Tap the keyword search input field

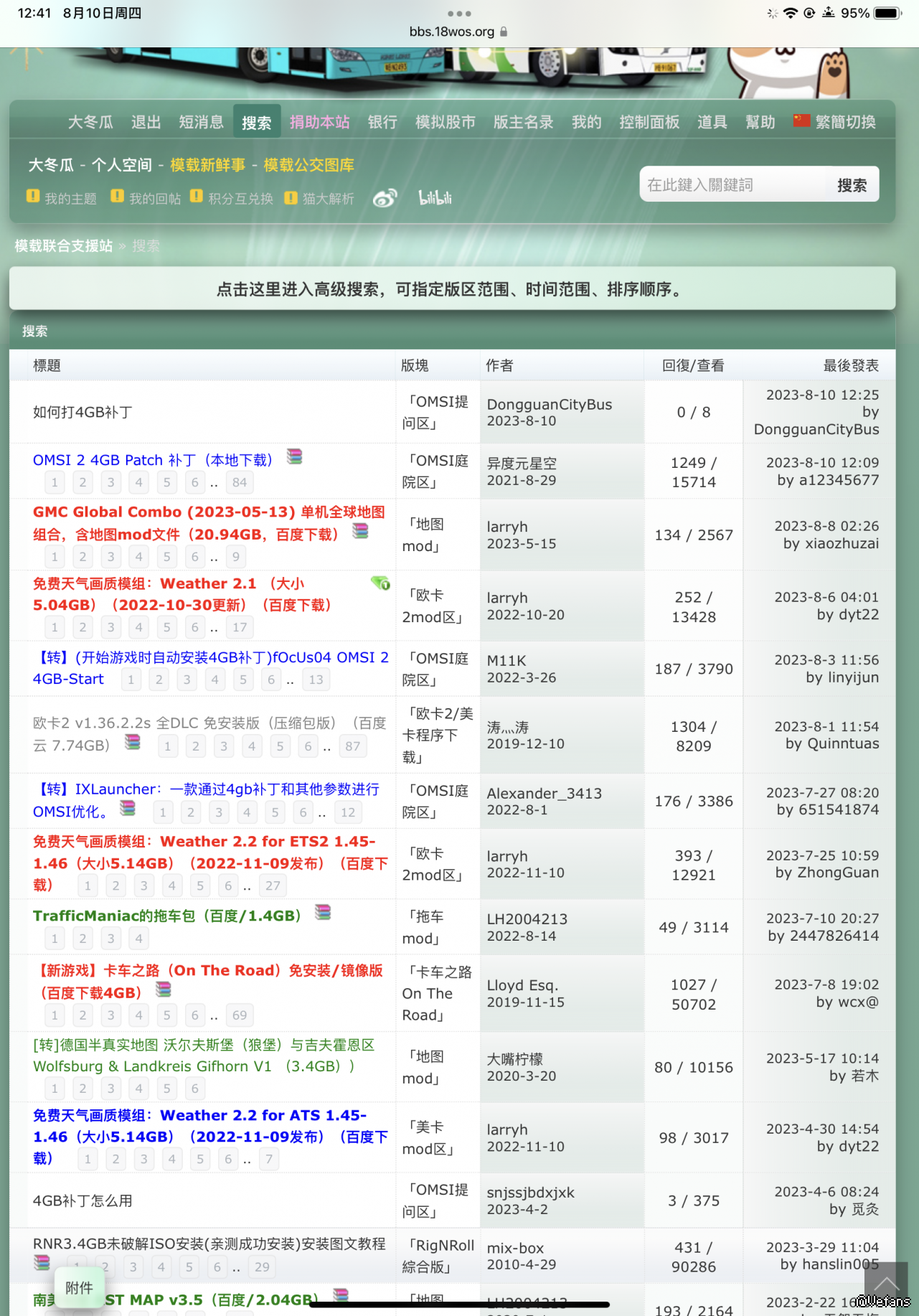pos(732,185)
